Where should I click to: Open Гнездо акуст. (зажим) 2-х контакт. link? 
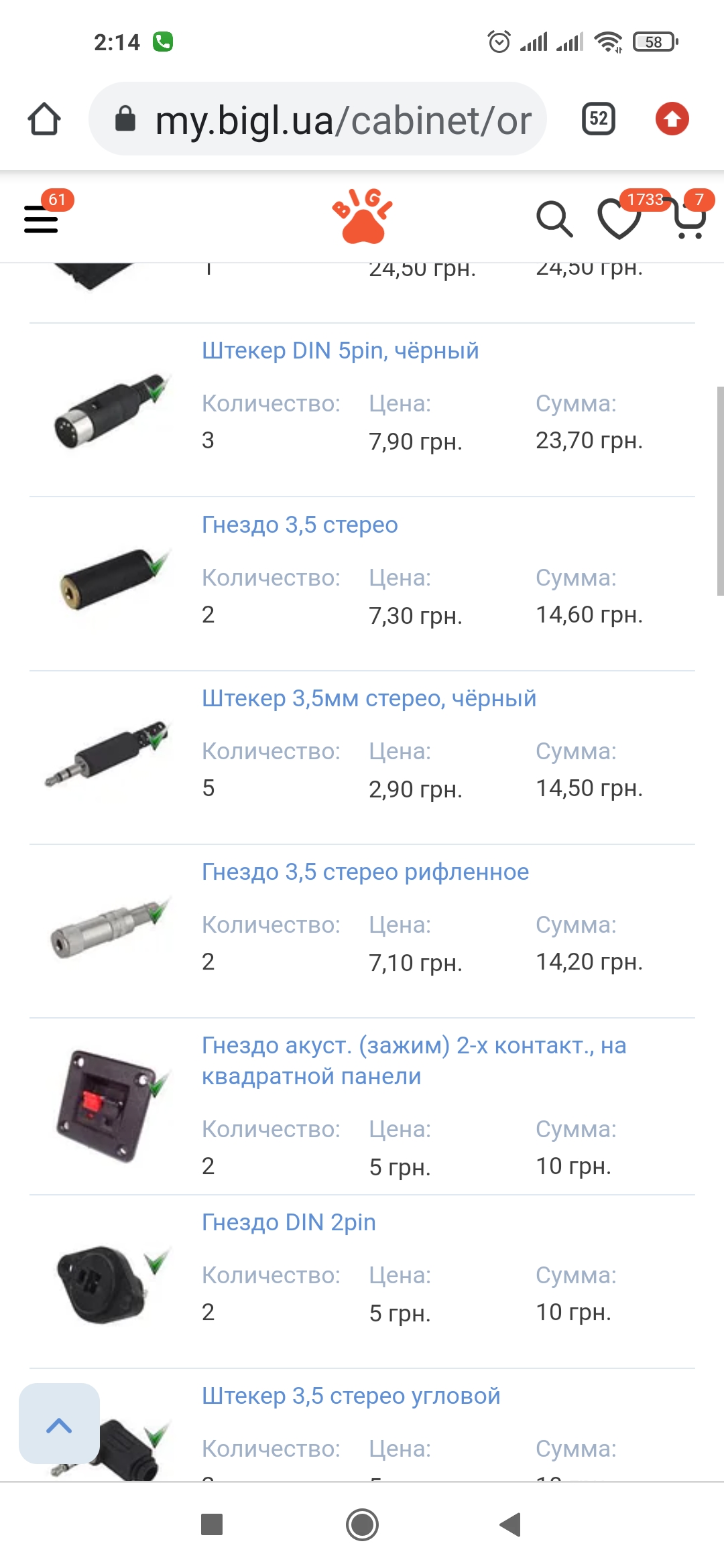(414, 1061)
